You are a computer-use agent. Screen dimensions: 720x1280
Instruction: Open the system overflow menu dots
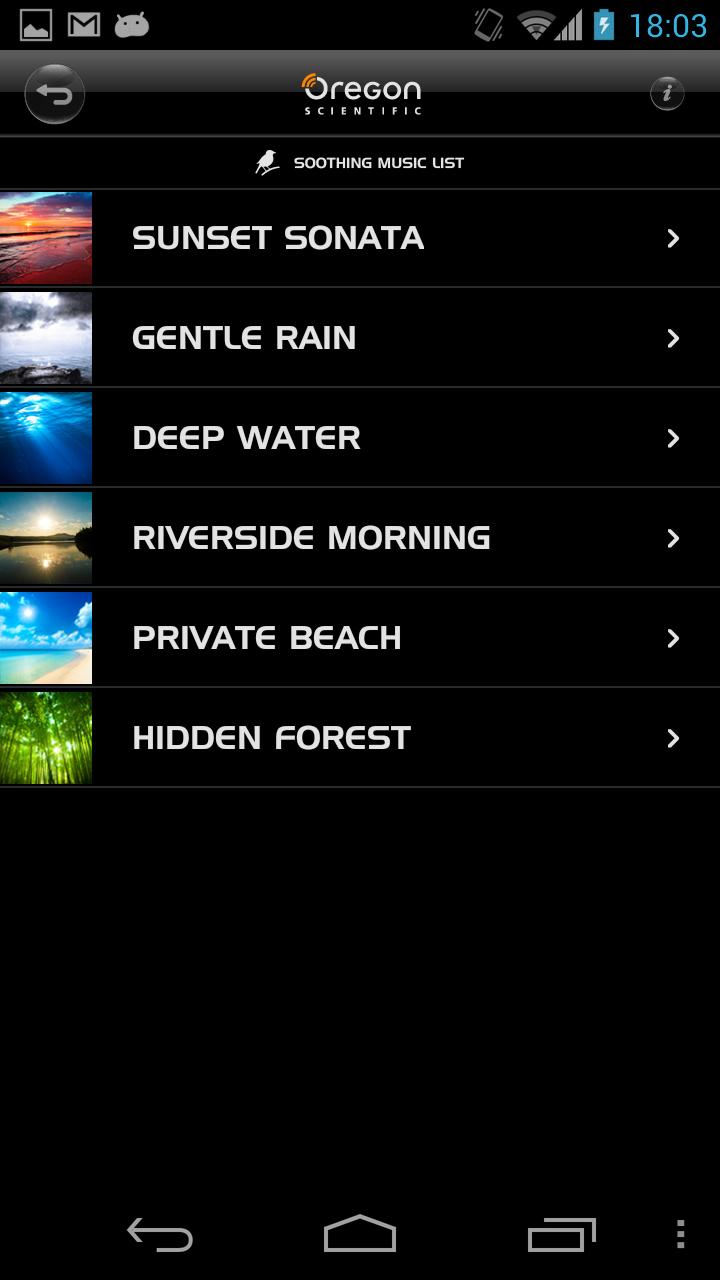pyautogui.click(x=680, y=1235)
